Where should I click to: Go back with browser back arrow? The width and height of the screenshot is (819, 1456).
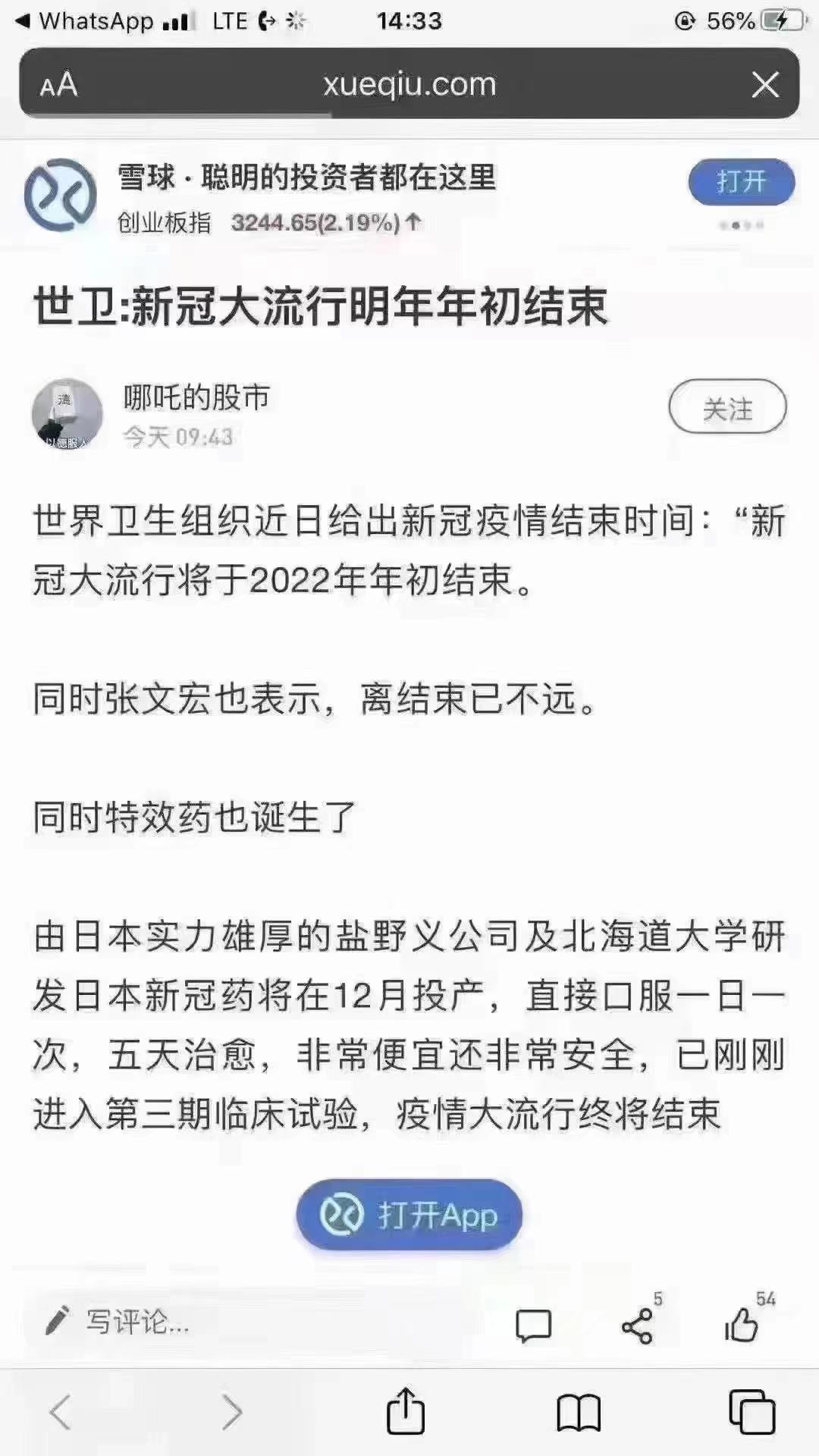point(61,1412)
